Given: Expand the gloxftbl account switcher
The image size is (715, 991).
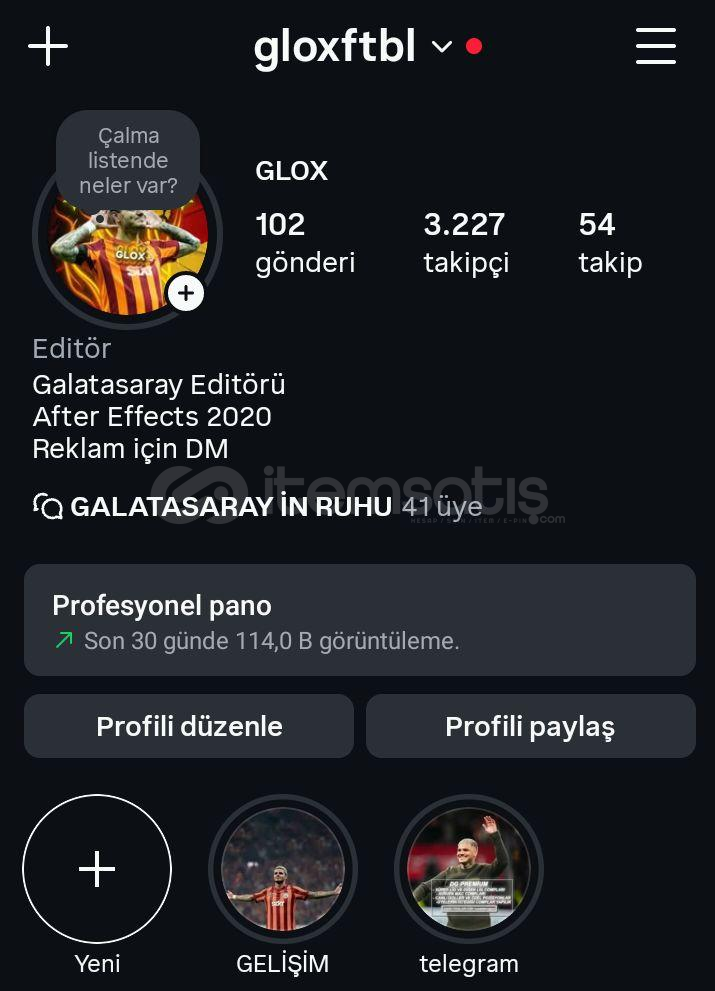Looking at the screenshot, I should point(441,46).
